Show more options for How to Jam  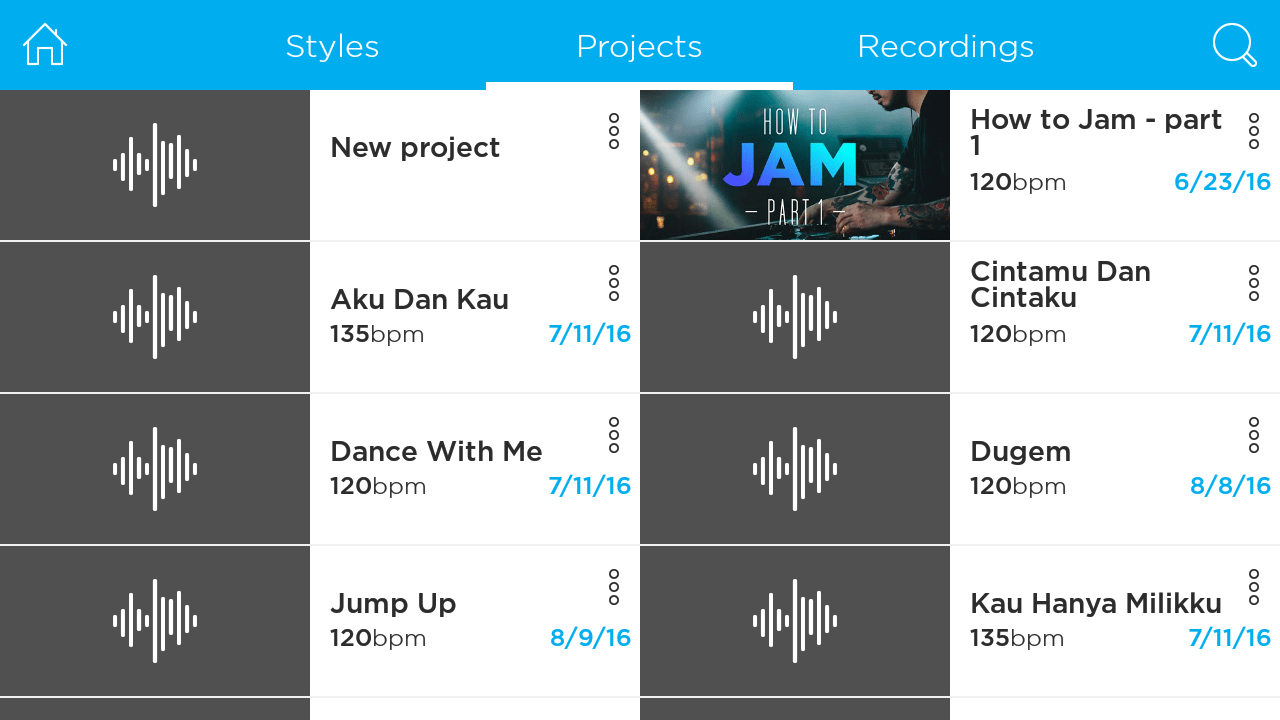tap(1254, 132)
